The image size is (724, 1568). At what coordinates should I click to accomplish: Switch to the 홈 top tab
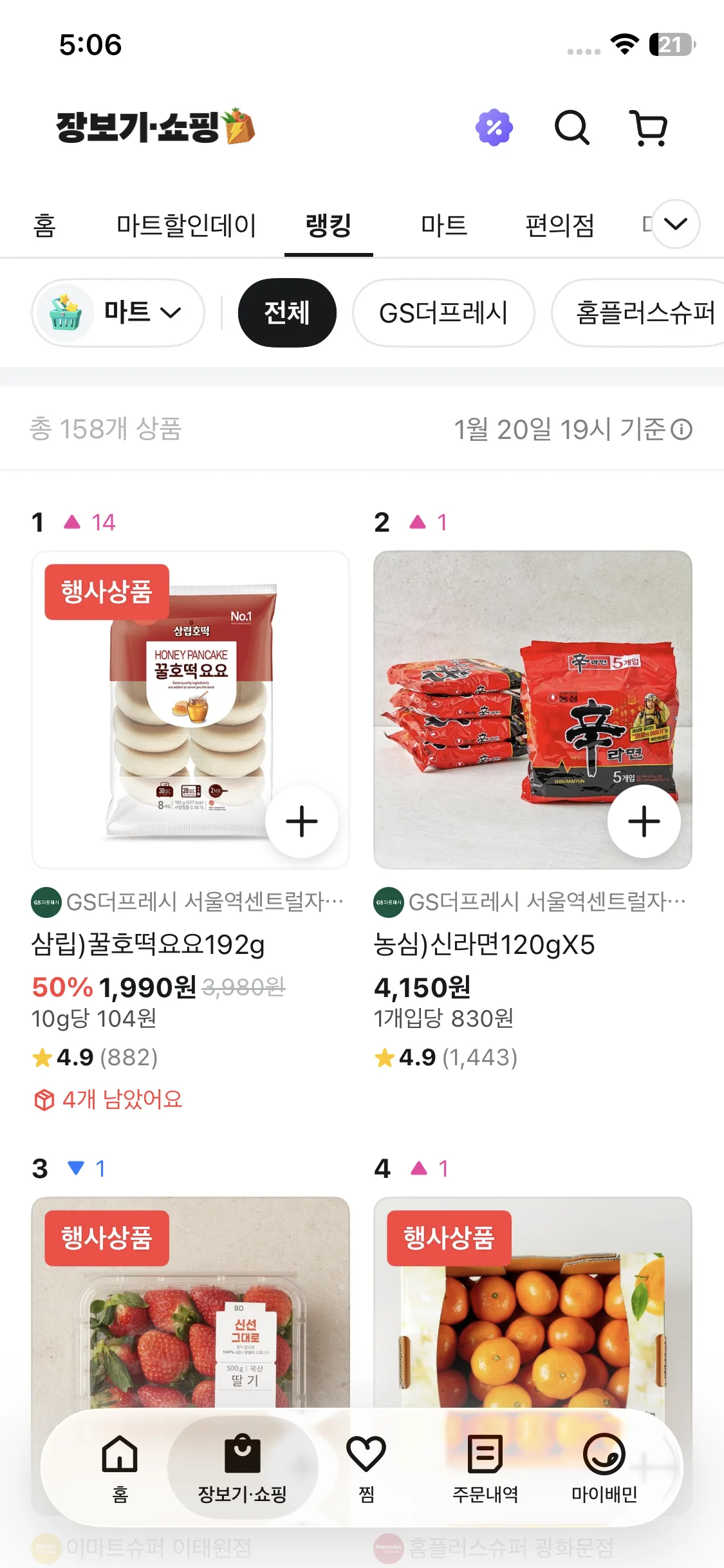pyautogui.click(x=44, y=226)
